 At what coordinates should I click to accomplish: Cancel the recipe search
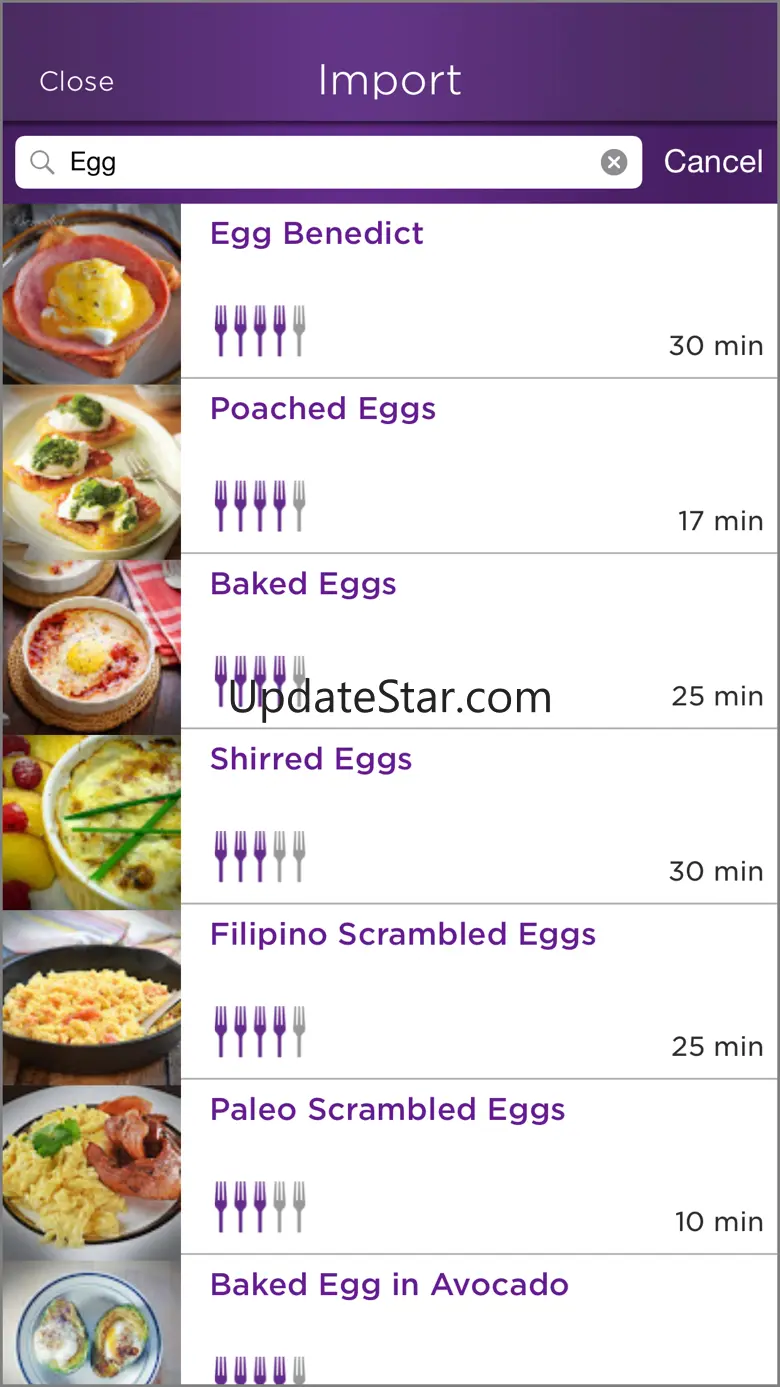[x=713, y=162]
